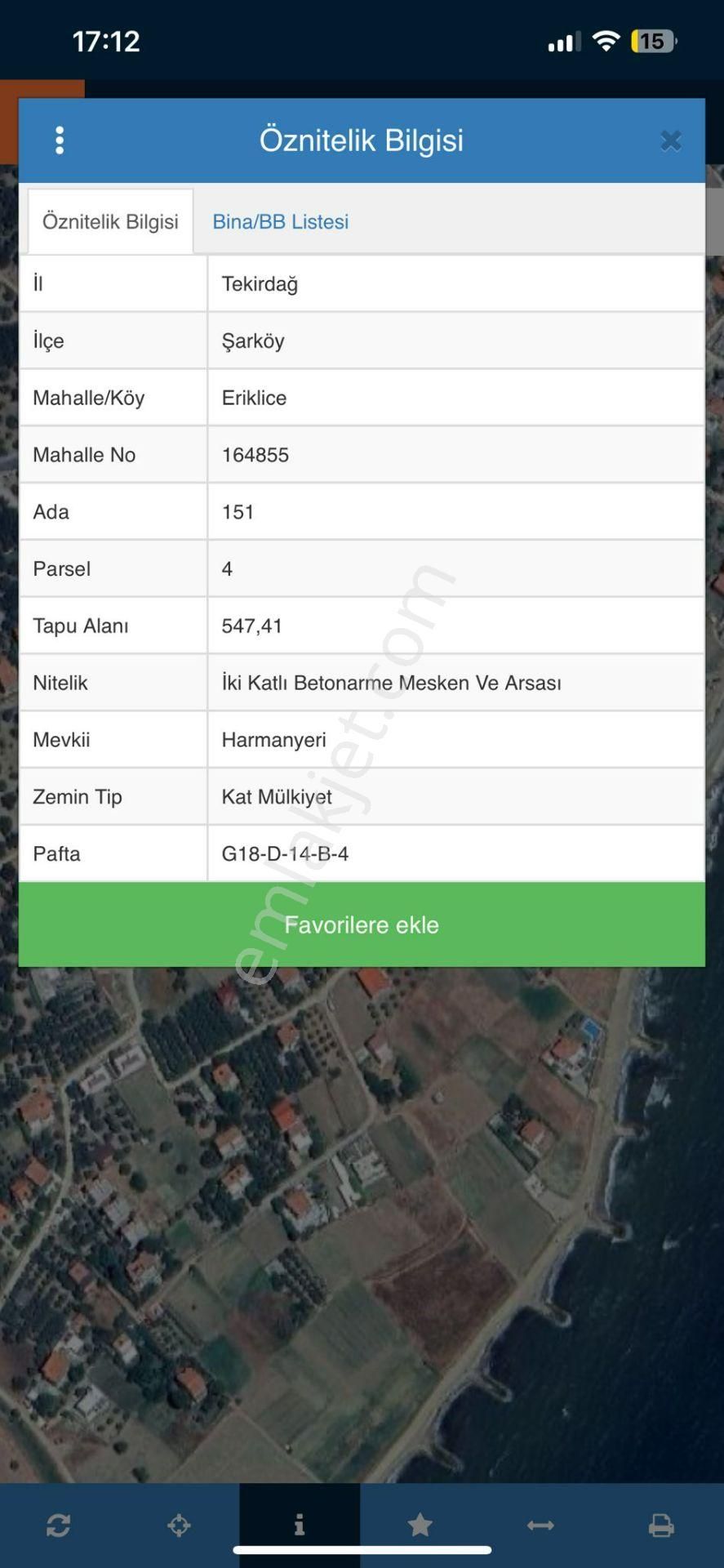The image size is (724, 1568).
Task: Close the Öznitelik Bilgisi dialog
Action: pyautogui.click(x=670, y=141)
